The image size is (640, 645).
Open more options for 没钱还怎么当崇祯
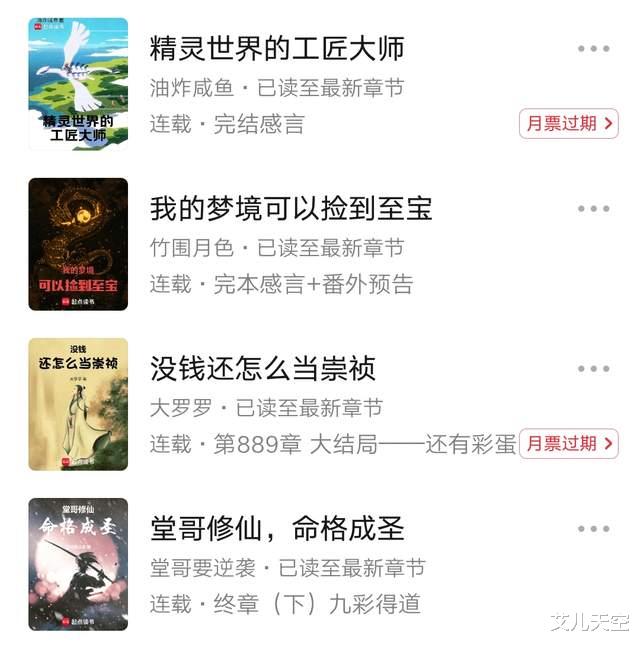593,368
